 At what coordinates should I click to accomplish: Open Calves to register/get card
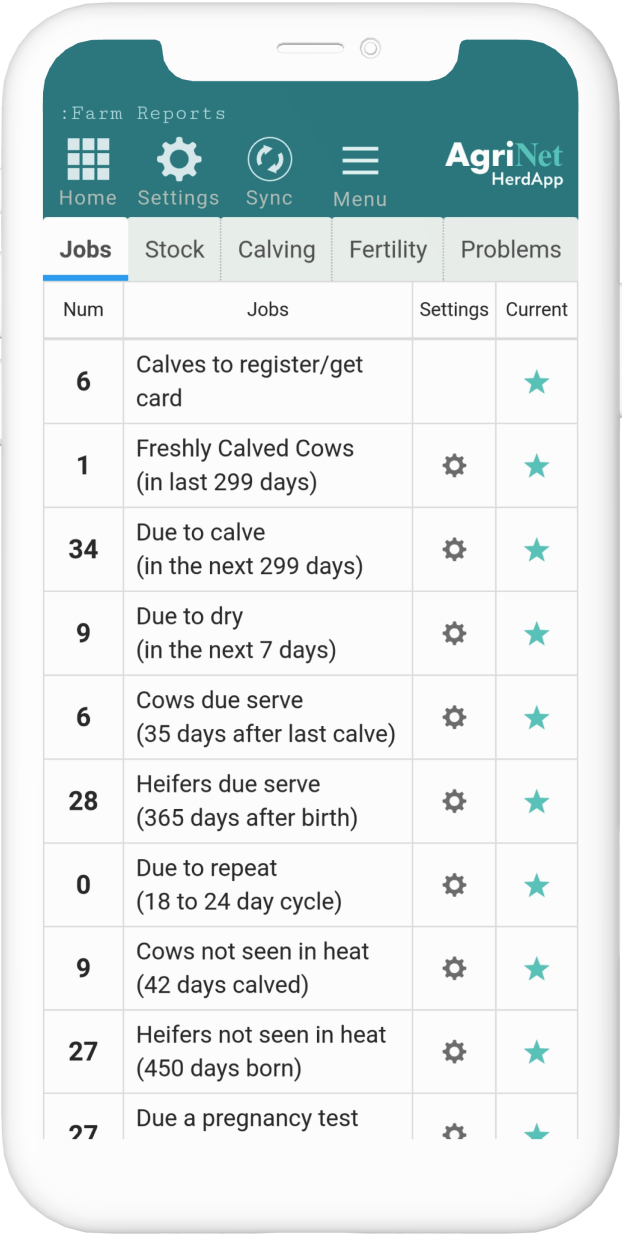[268, 381]
